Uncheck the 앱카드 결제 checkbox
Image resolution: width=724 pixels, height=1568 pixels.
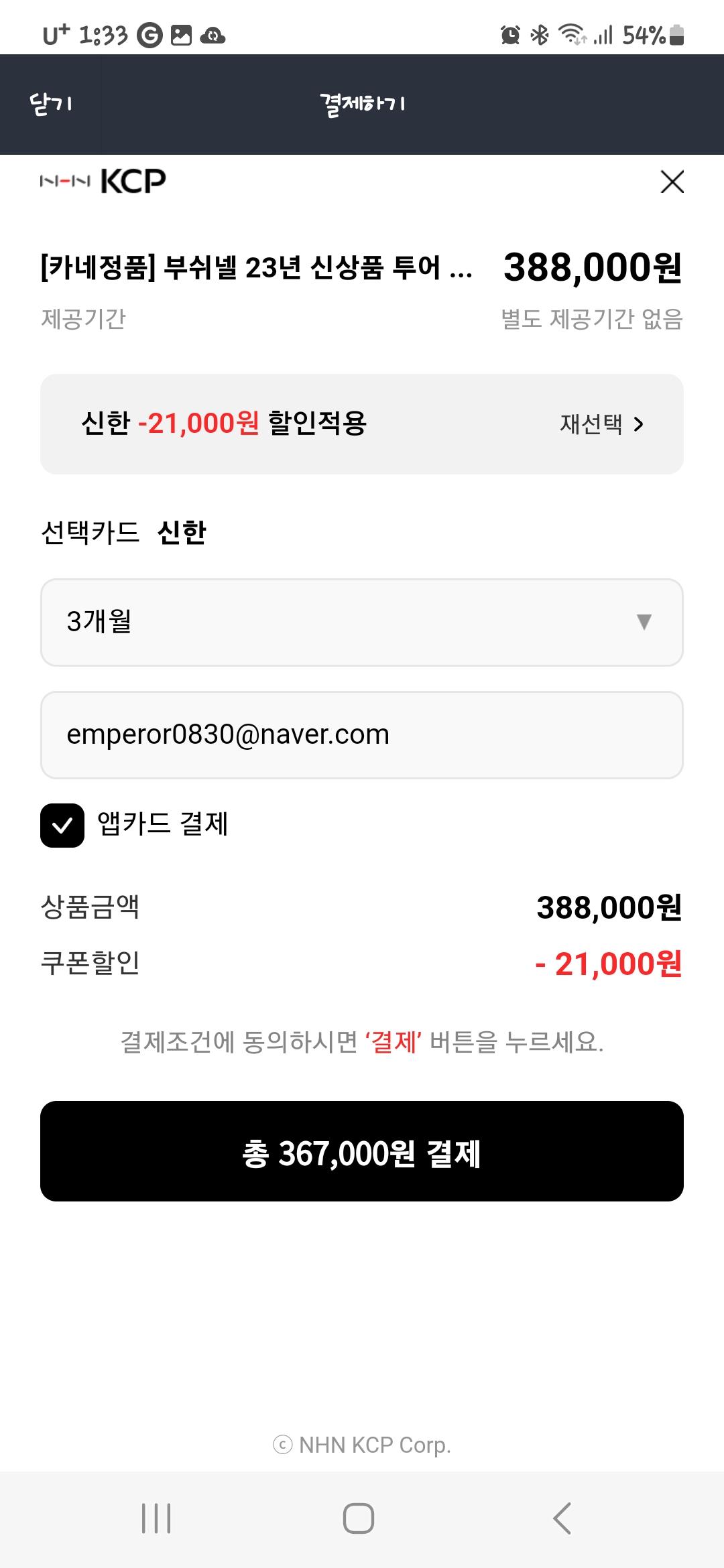pos(62,826)
